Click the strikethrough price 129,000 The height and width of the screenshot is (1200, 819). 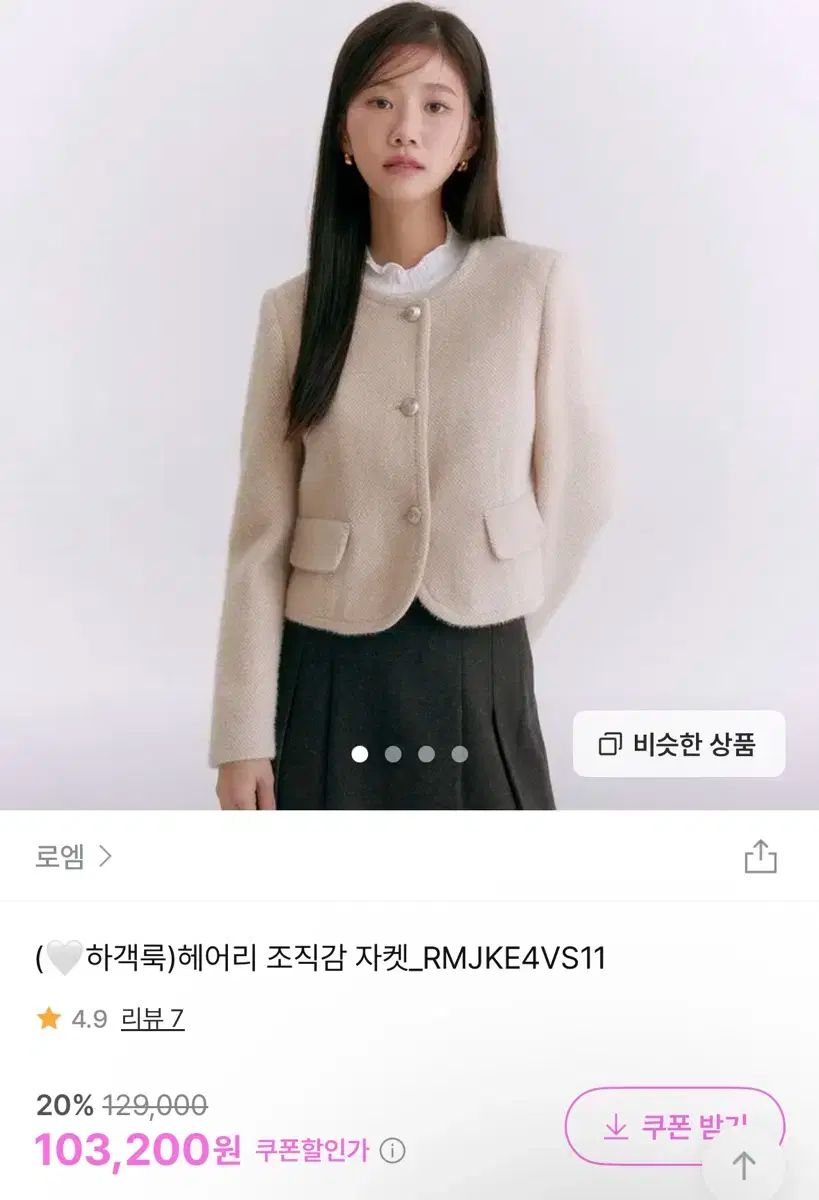[x=155, y=1104]
